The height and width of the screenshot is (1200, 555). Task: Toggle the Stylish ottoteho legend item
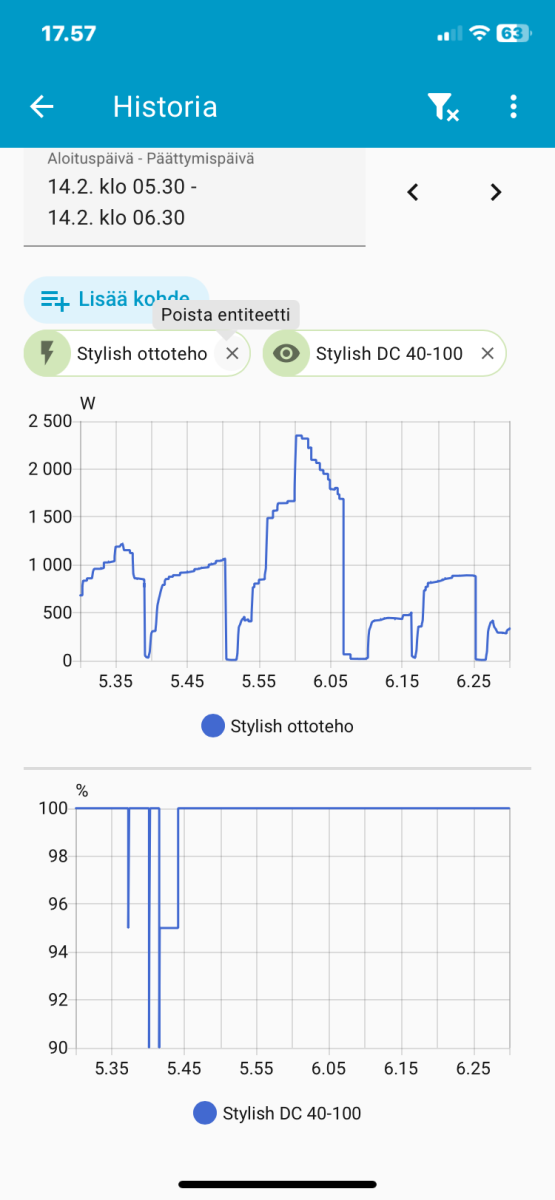tap(277, 726)
